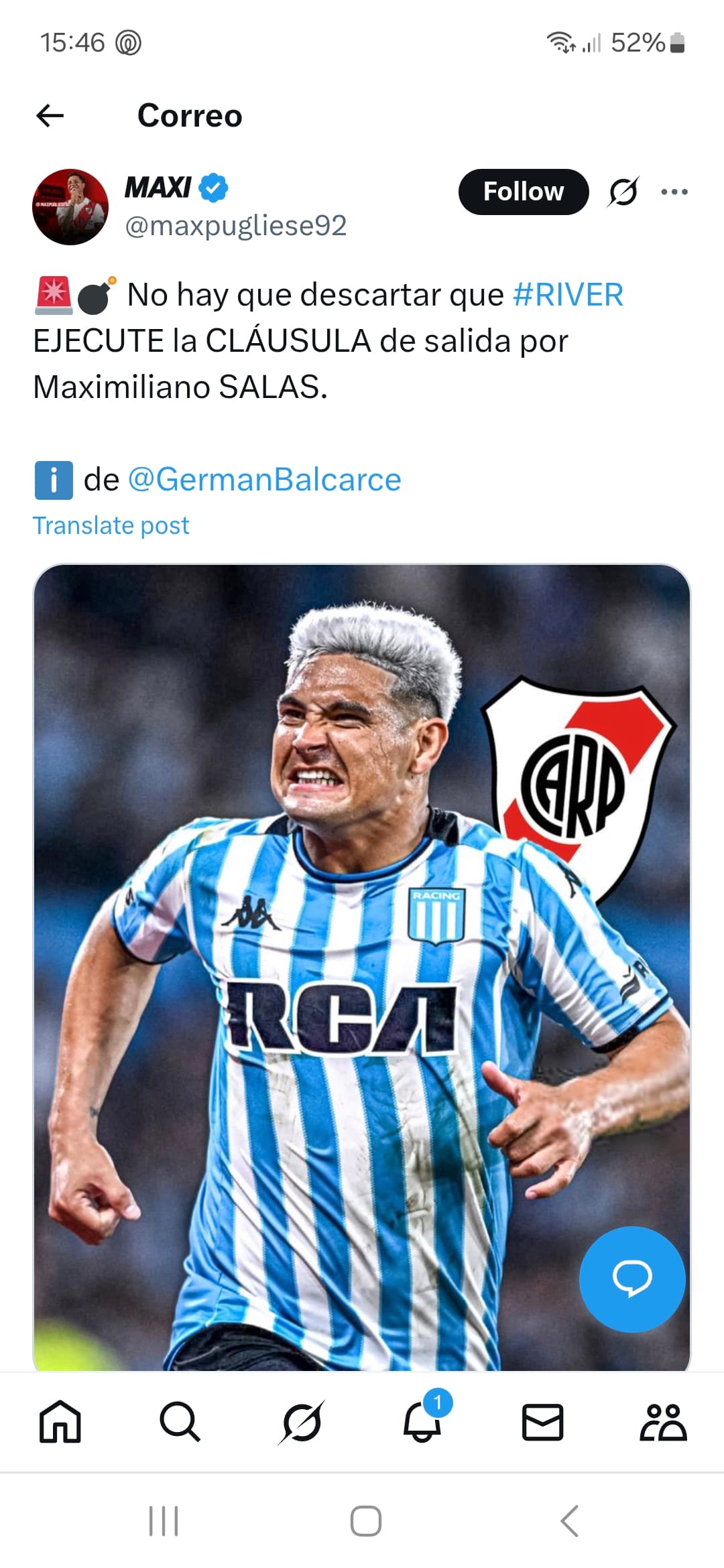Viewport: 724px width, 1568px height.
Task: Tap the system back button
Action: [x=569, y=1520]
